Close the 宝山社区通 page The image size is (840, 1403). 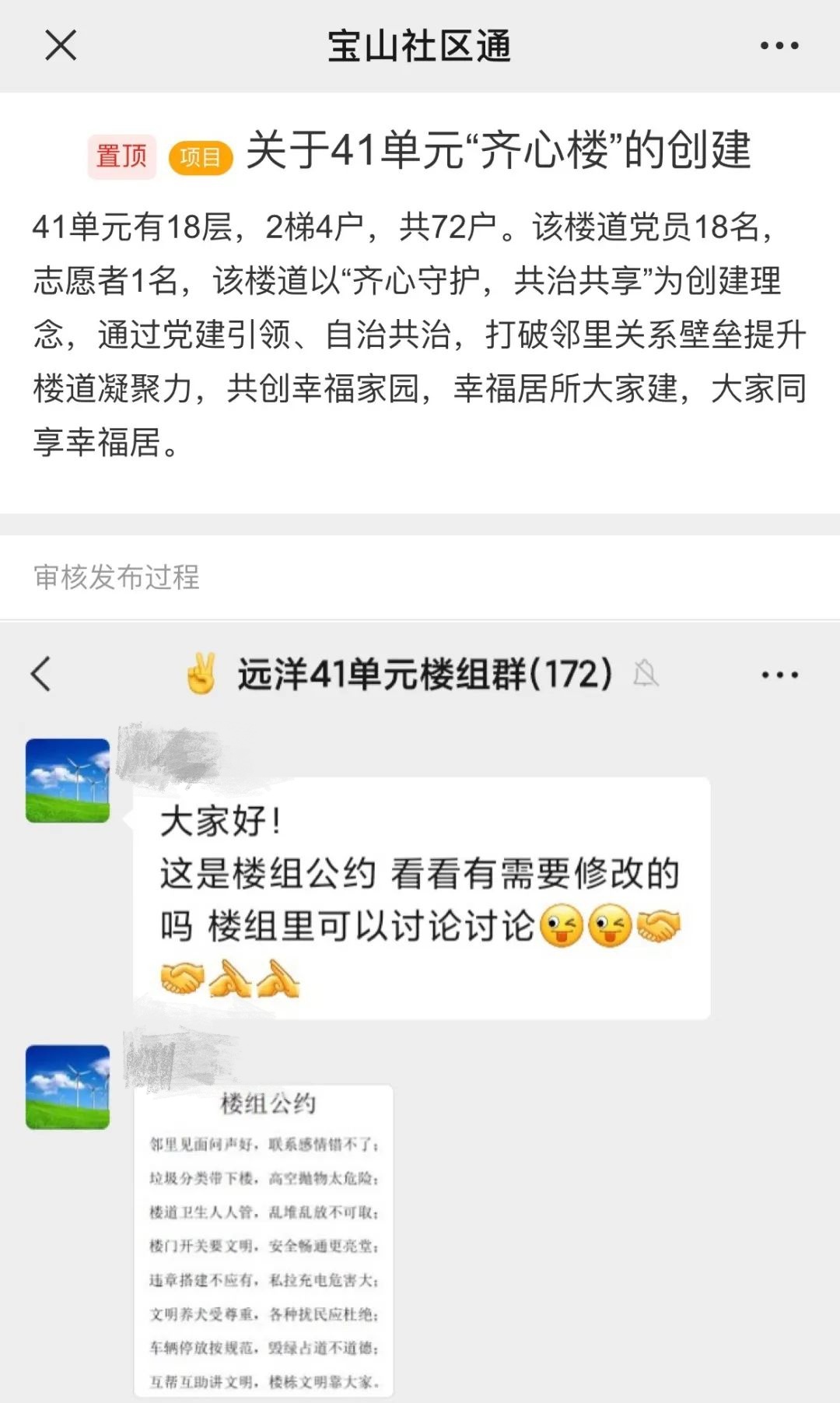pos(61,46)
